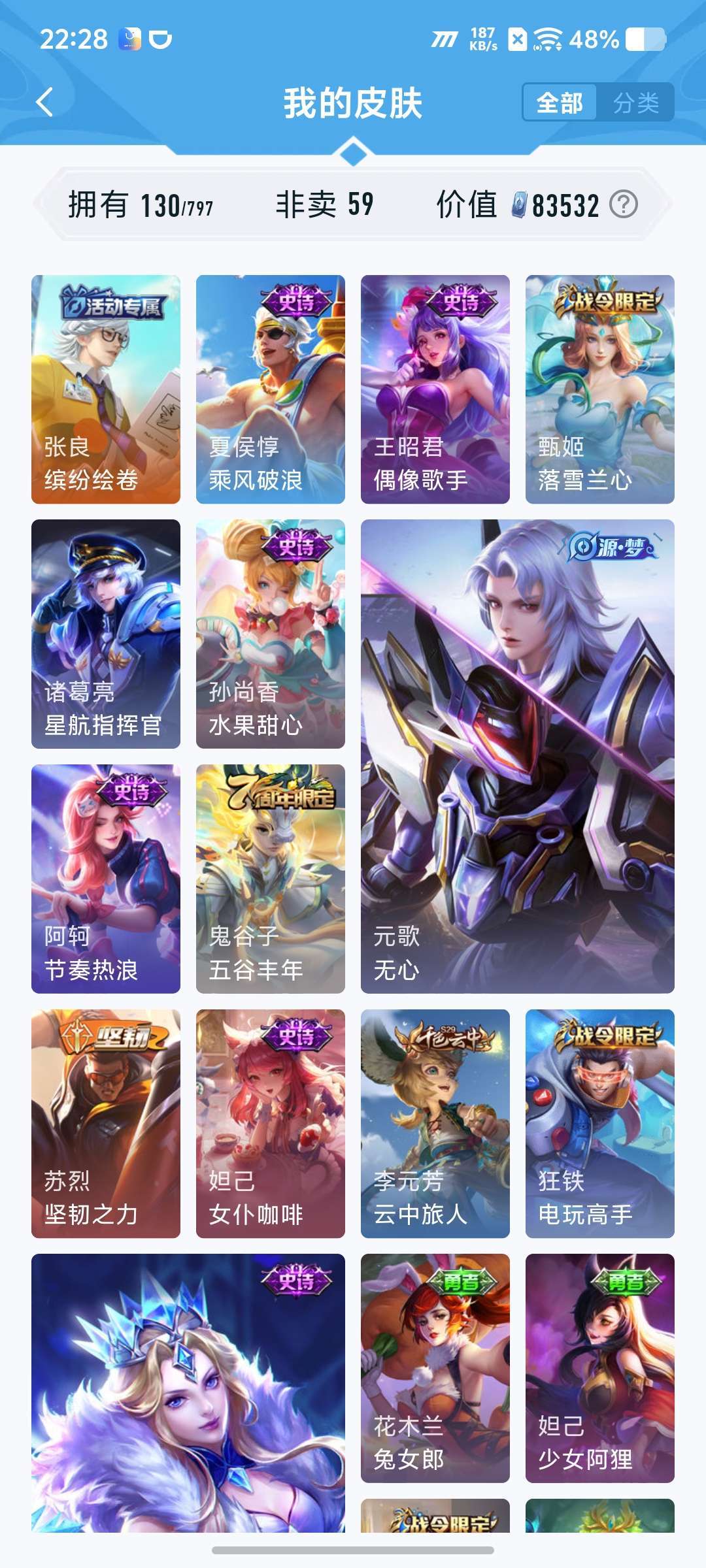Open 鬼谷子 五谷丰年 skin card
706x1568 pixels.
[x=271, y=879]
